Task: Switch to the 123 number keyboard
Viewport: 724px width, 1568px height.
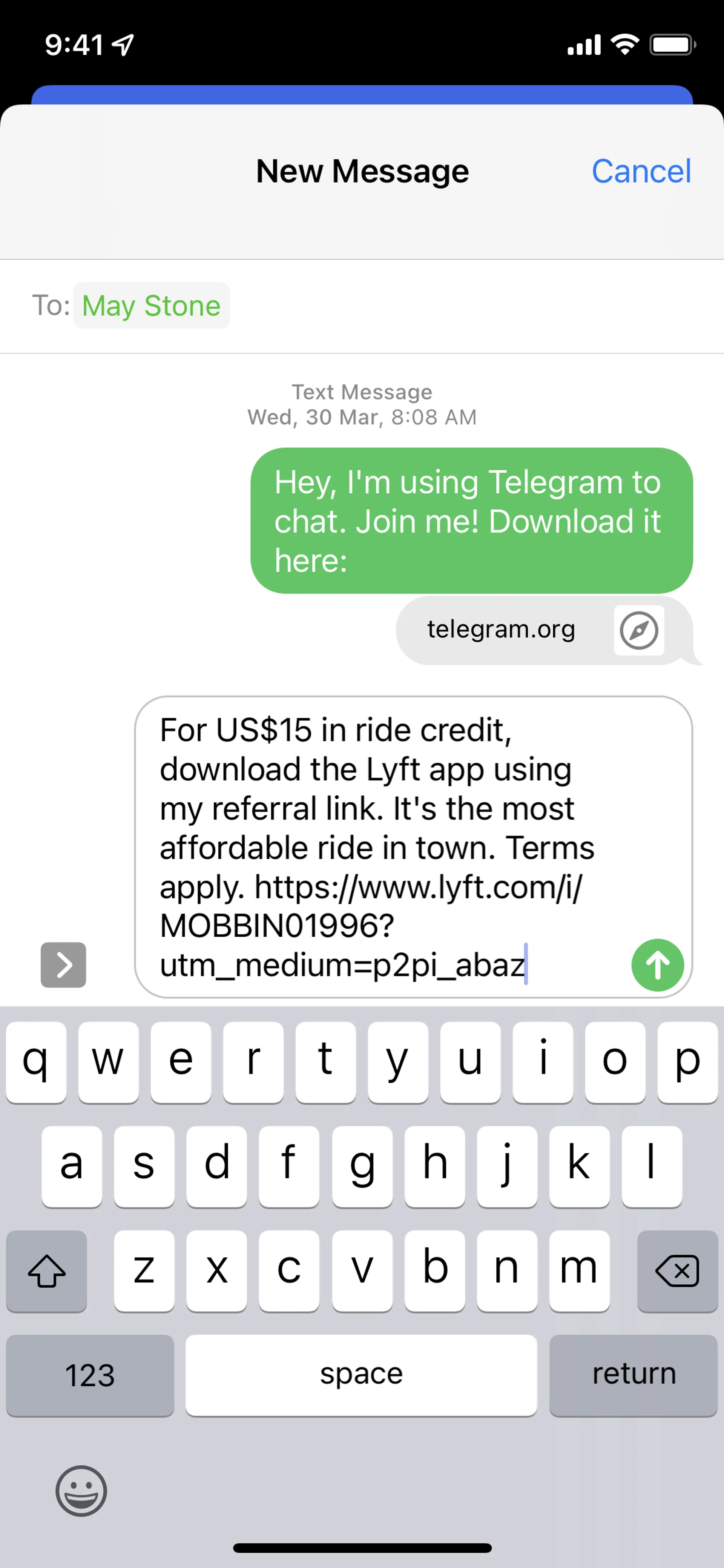Action: [90, 1375]
